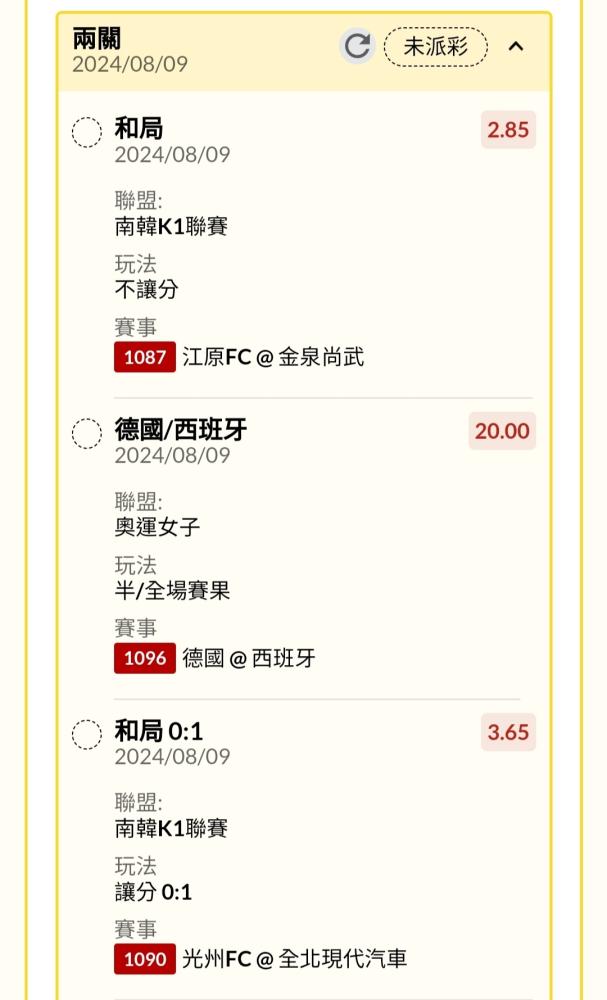The width and height of the screenshot is (607, 1000).
Task: Refresh the 兩關 bet status
Action: [357, 47]
